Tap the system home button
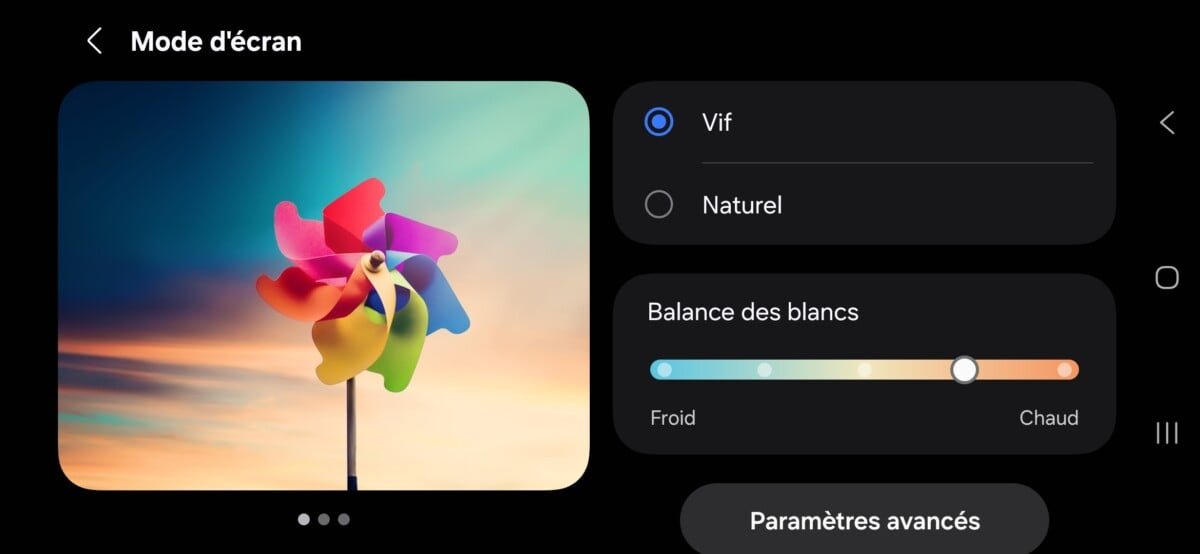The image size is (1200, 554). click(x=1166, y=278)
